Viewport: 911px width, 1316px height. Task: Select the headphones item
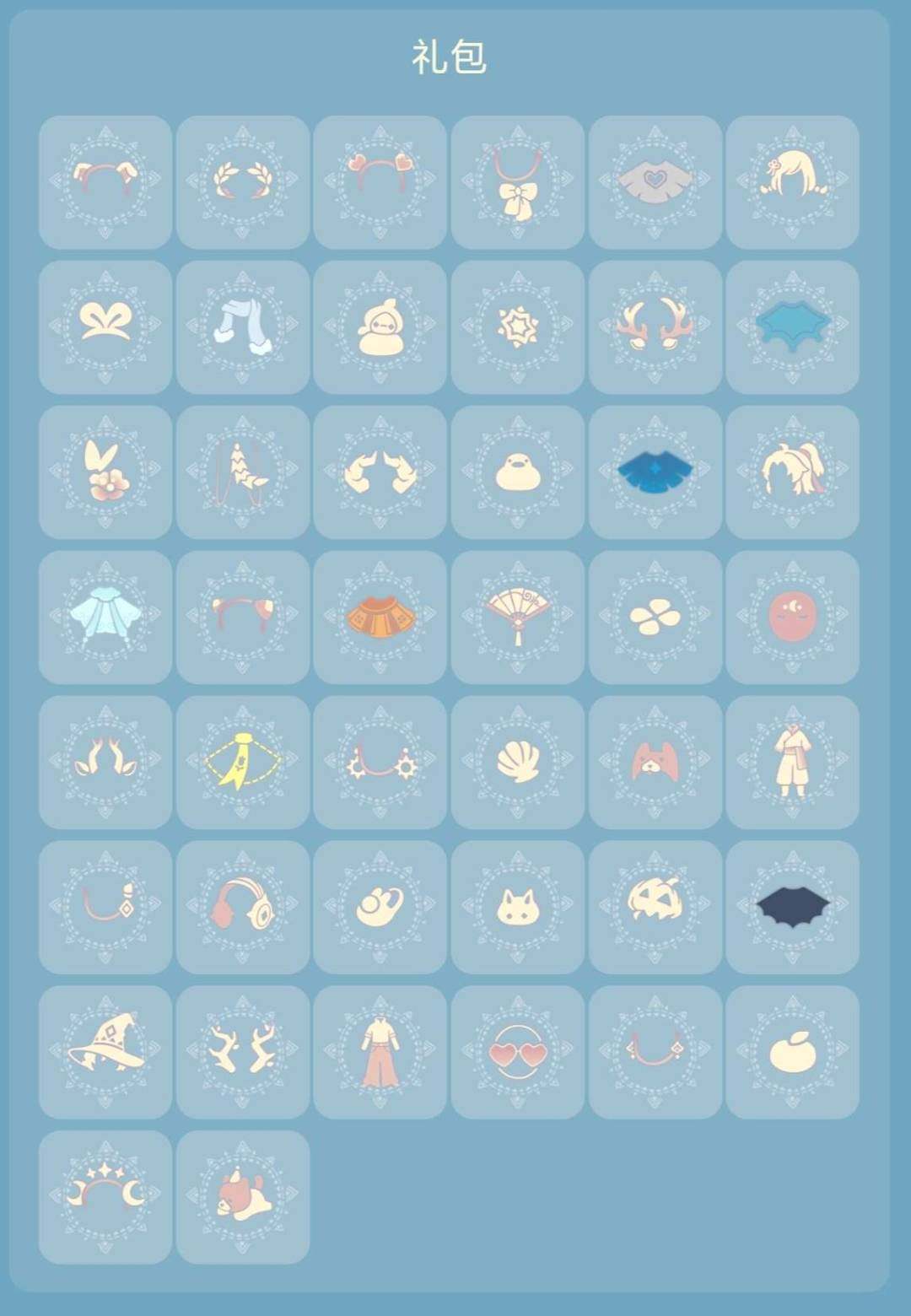242,909
